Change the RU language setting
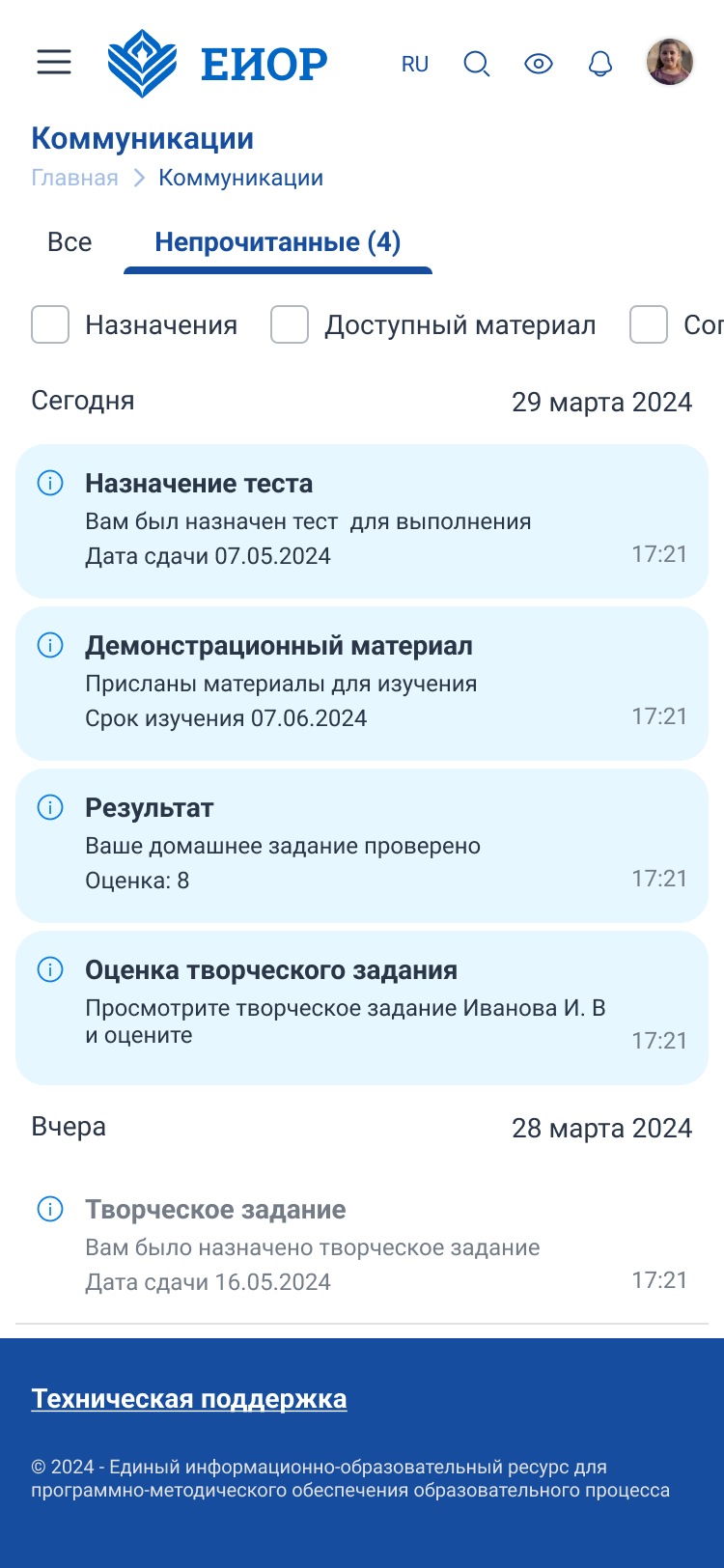This screenshot has width=724, height=1568. (x=414, y=65)
